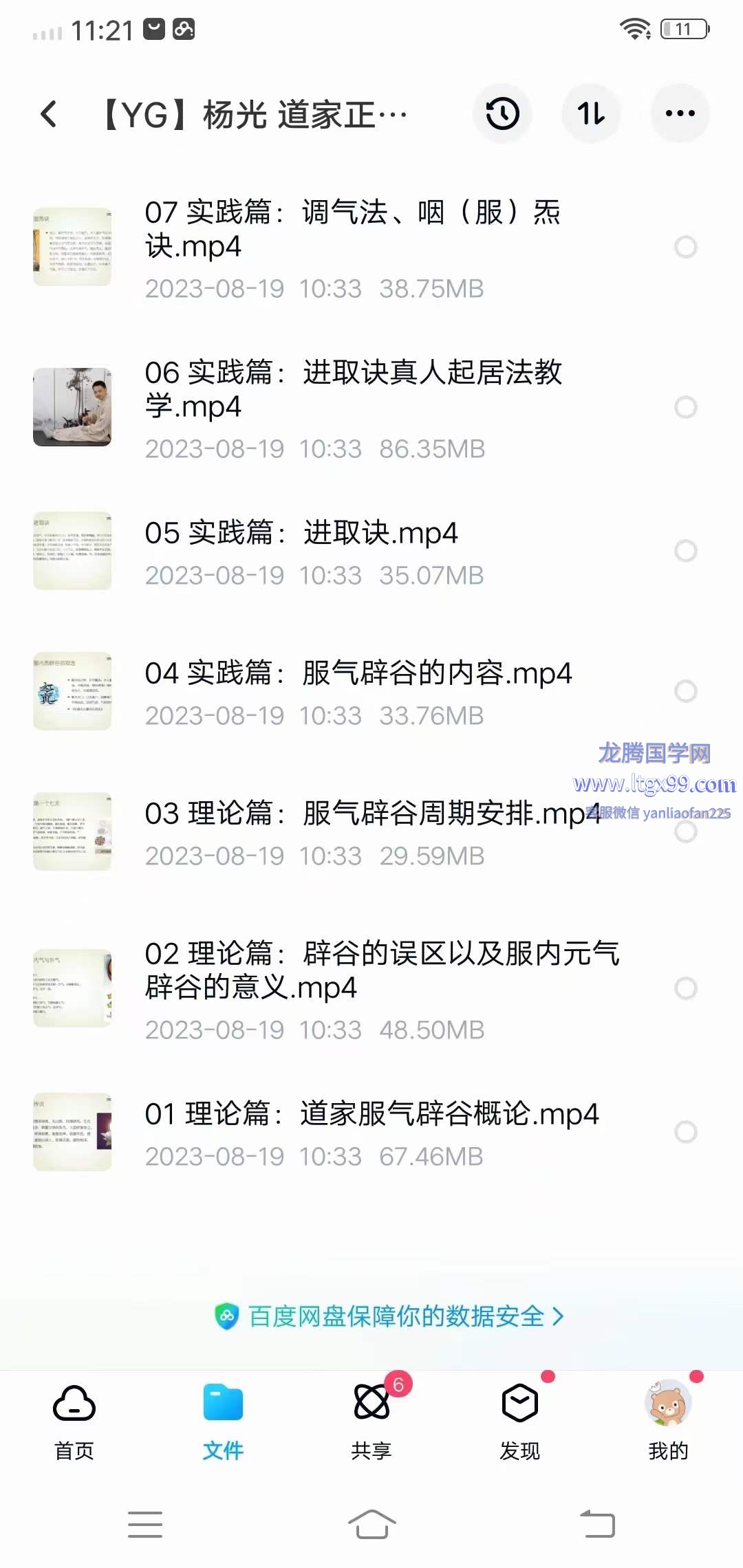Open the 百度网盘保障你的数据安全 link
Screen dimensions: 743x1568
click(389, 1316)
